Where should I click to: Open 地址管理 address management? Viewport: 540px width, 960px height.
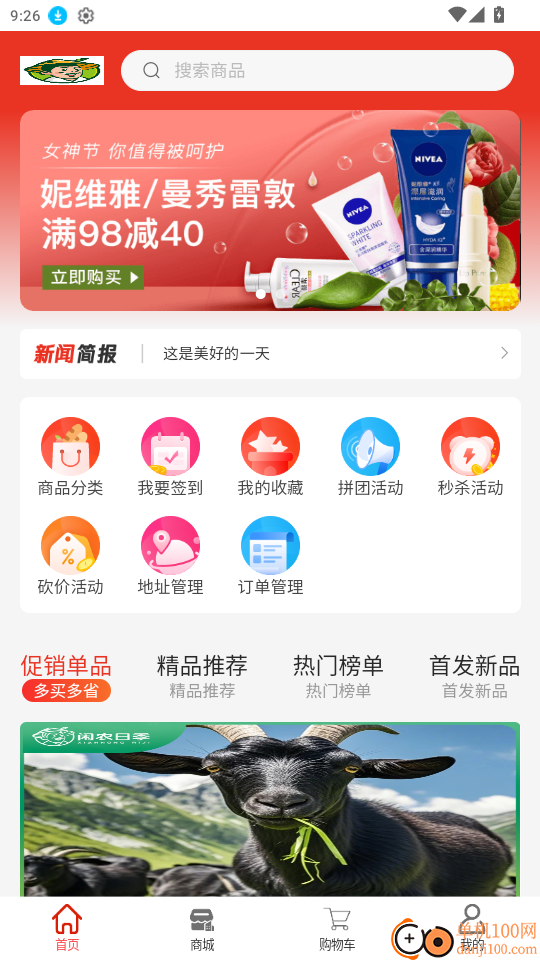point(170,556)
